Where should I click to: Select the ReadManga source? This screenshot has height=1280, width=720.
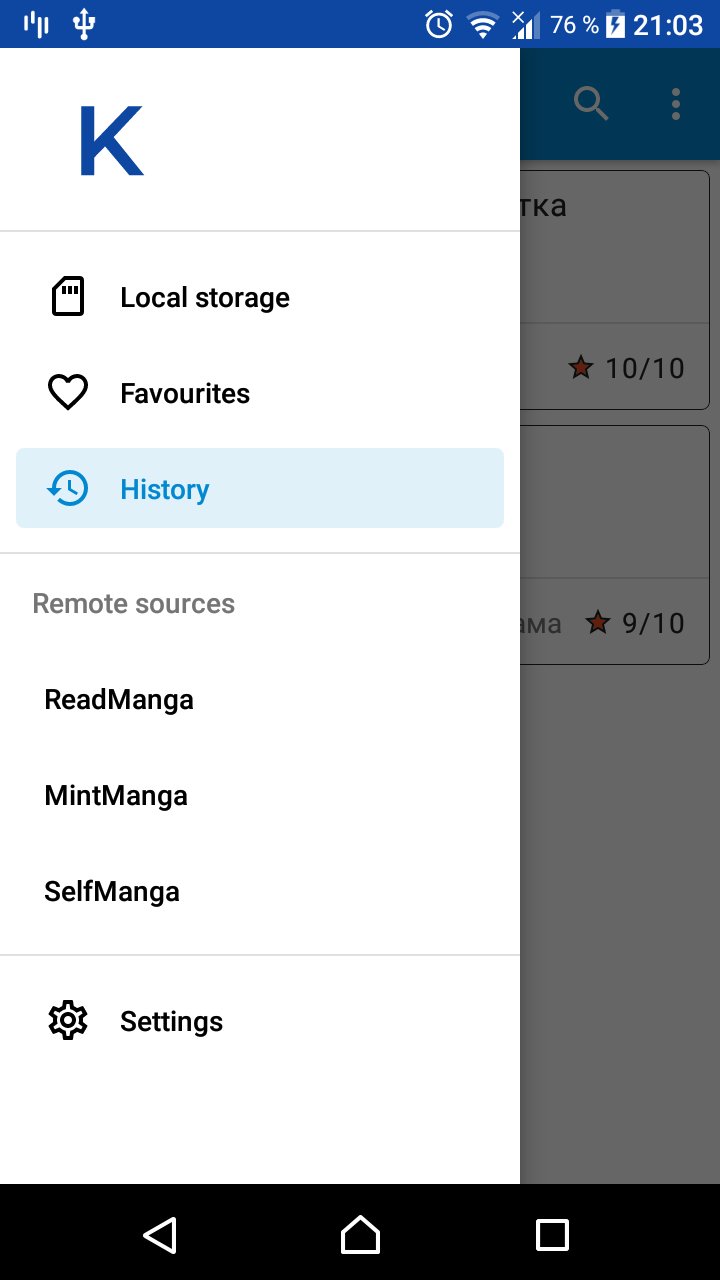[x=118, y=699]
